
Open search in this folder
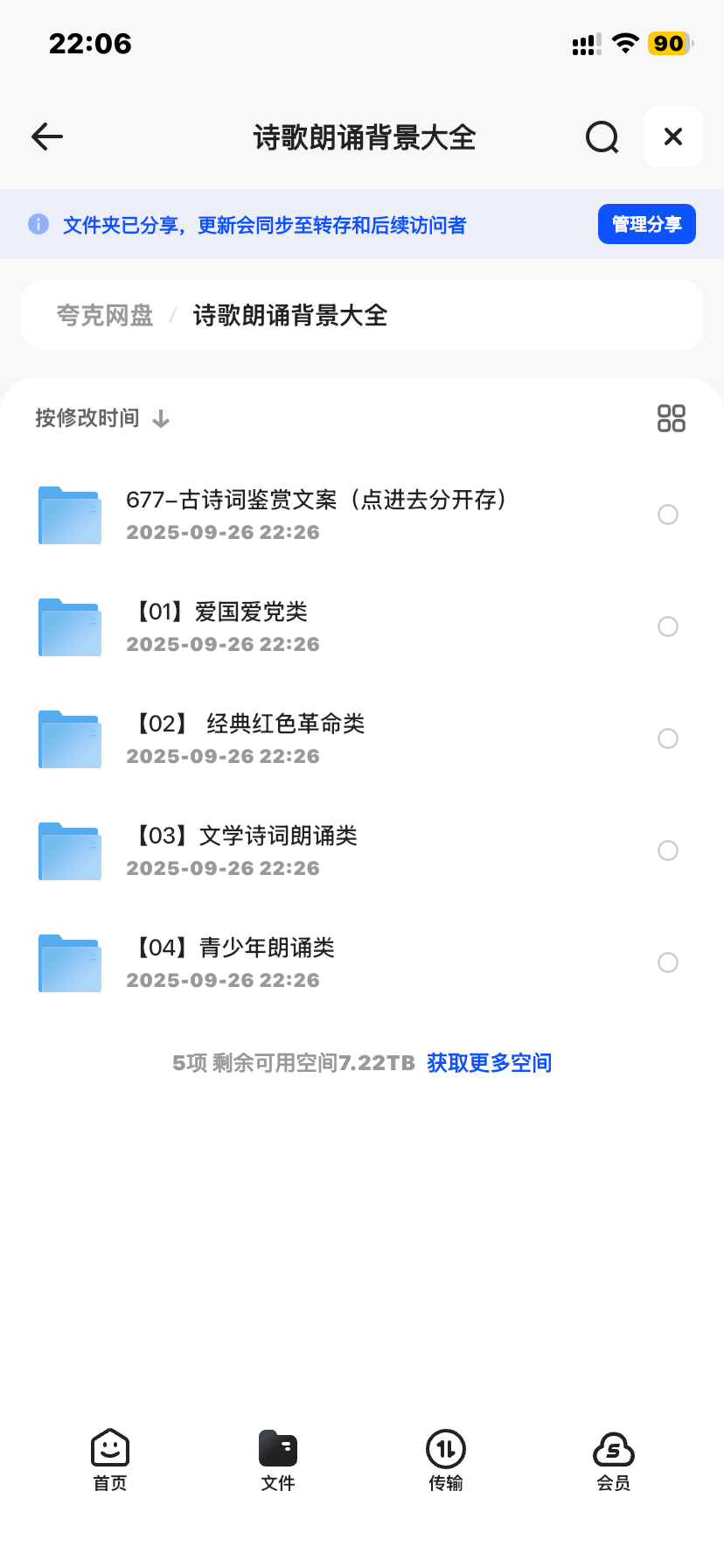[602, 137]
